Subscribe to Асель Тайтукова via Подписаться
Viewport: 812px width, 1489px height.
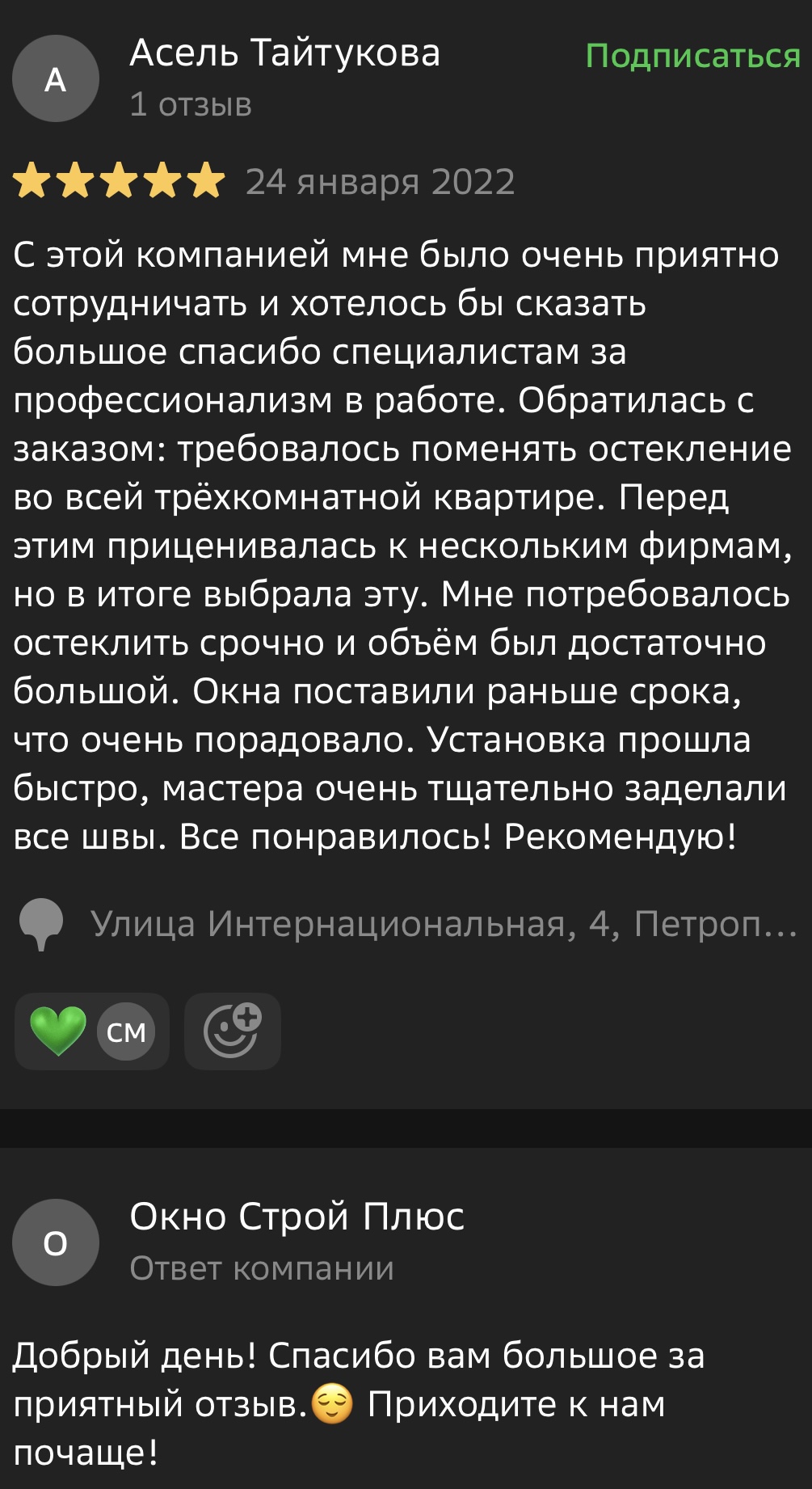(x=692, y=56)
